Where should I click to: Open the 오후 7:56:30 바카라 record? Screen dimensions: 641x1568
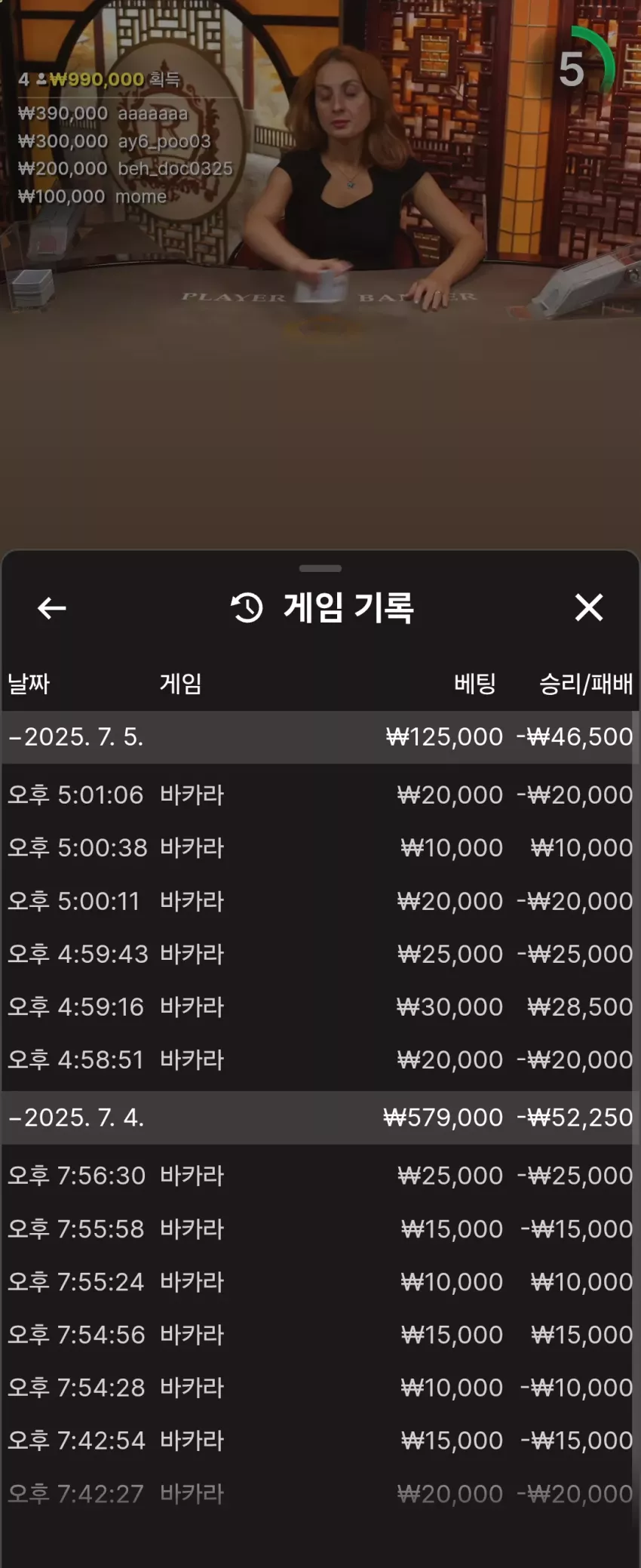pos(320,1176)
